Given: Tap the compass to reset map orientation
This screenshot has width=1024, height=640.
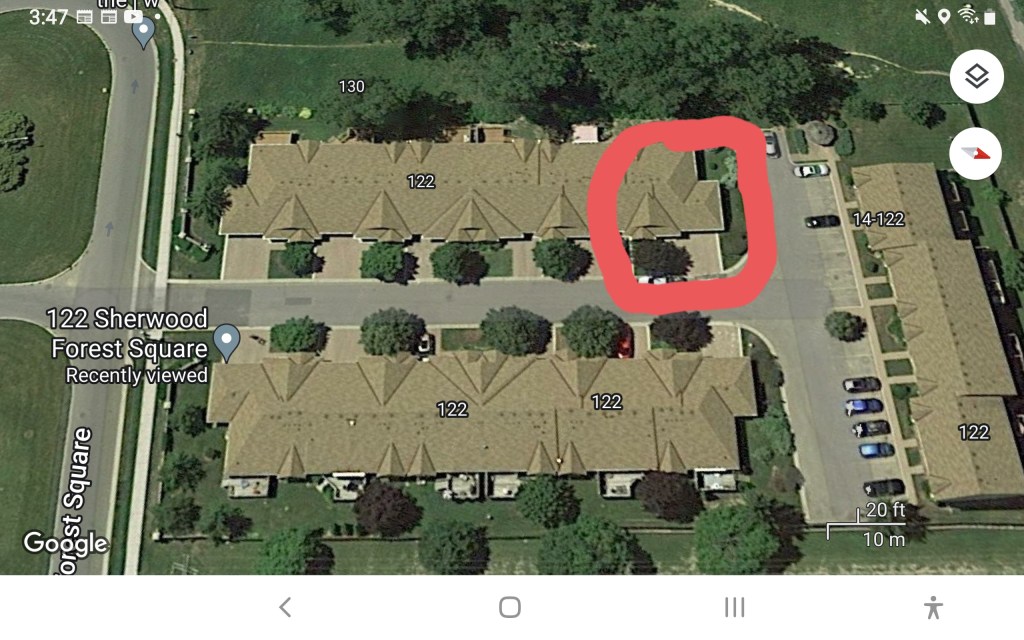Looking at the screenshot, I should pyautogui.click(x=976, y=153).
